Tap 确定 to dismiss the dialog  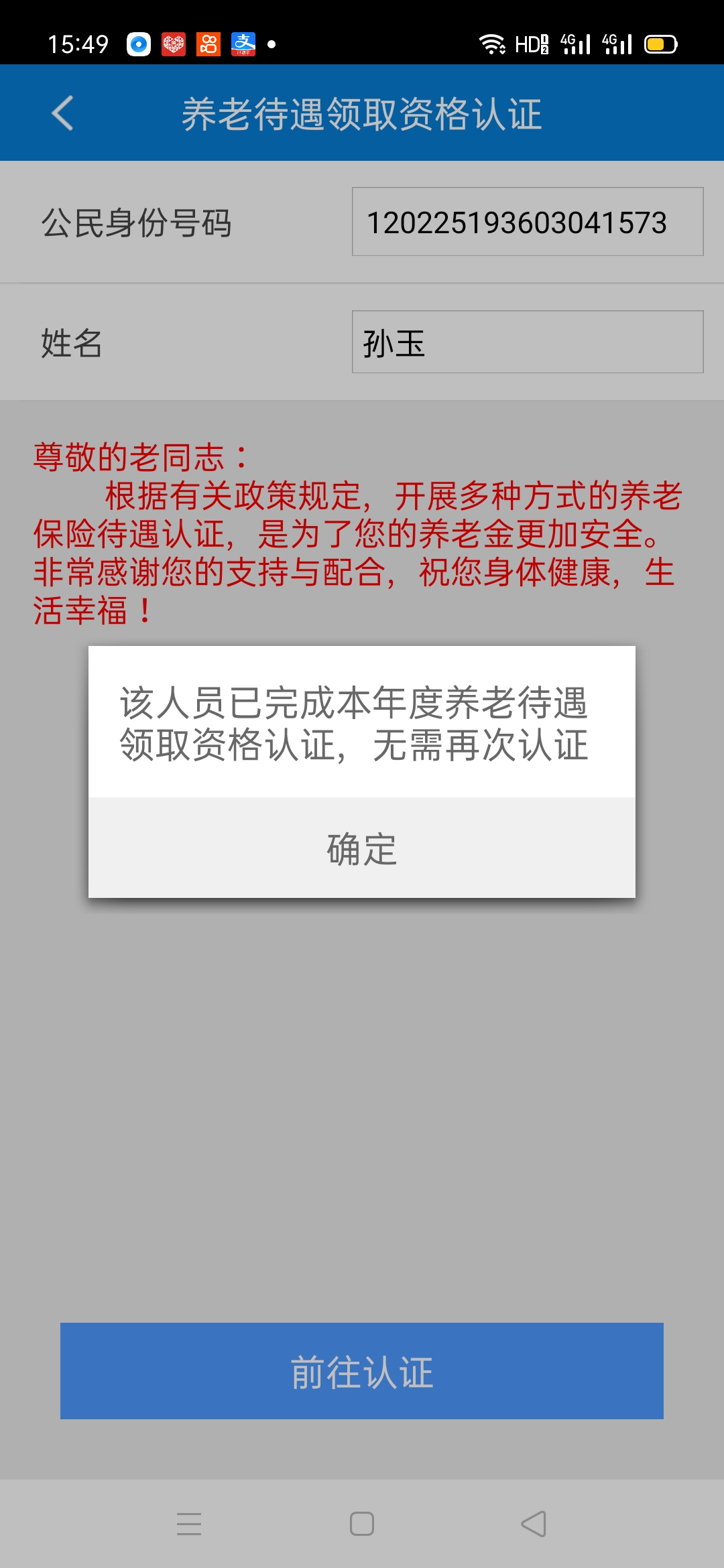click(x=362, y=848)
